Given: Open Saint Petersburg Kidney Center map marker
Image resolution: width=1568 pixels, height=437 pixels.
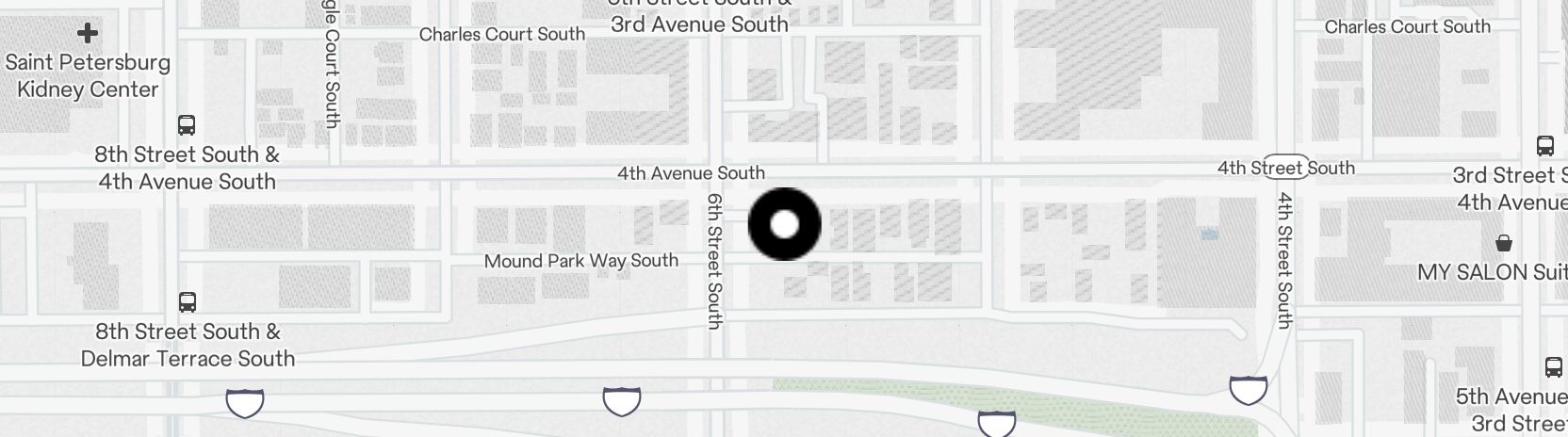Looking at the screenshot, I should pos(88,34).
